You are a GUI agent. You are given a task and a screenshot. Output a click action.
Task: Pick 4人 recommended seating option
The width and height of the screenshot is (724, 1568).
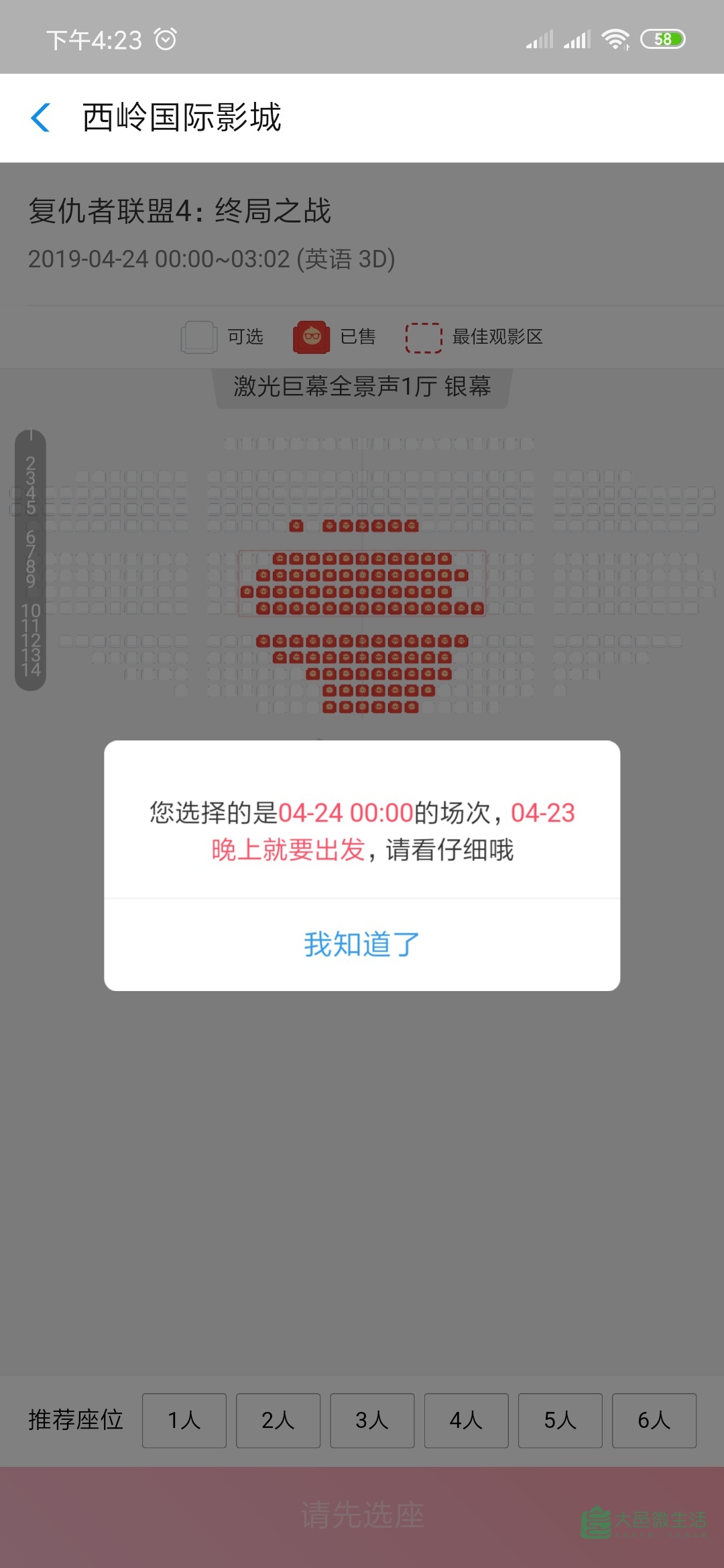pyautogui.click(x=466, y=1420)
